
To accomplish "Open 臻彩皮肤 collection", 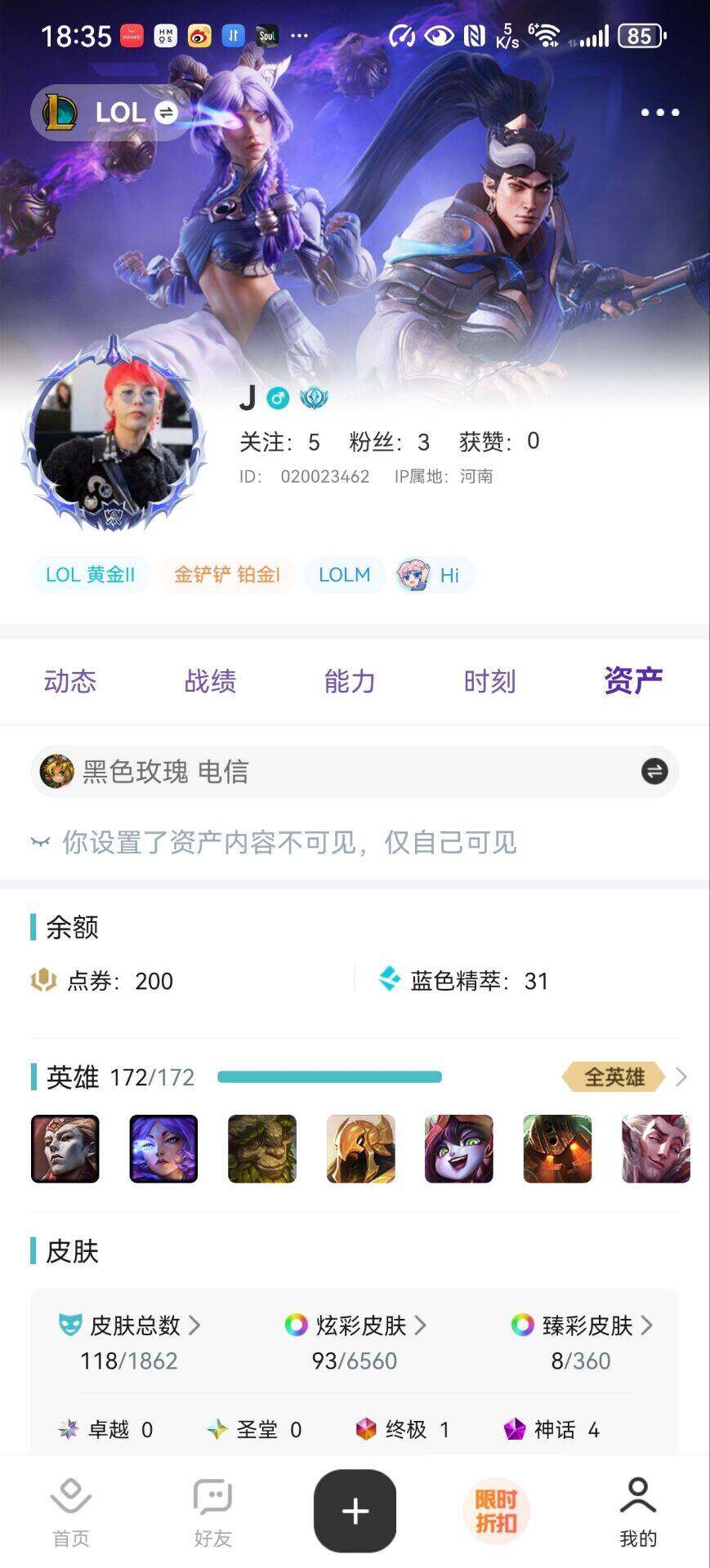I will (582, 1325).
